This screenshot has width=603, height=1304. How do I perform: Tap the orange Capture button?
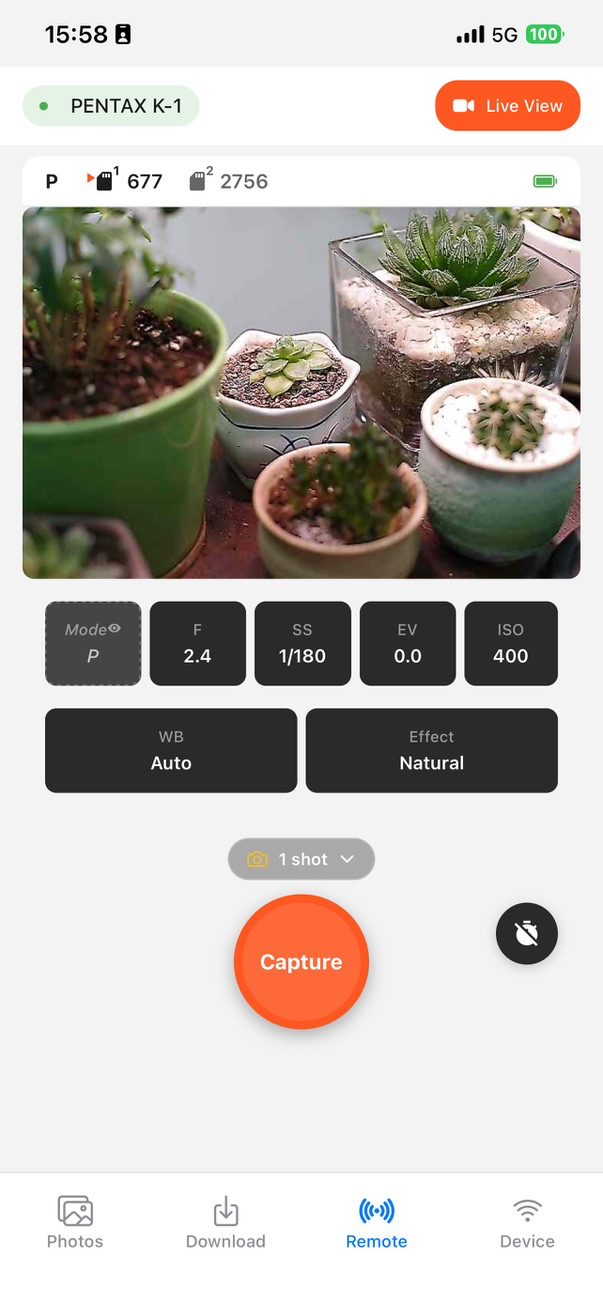(301, 962)
